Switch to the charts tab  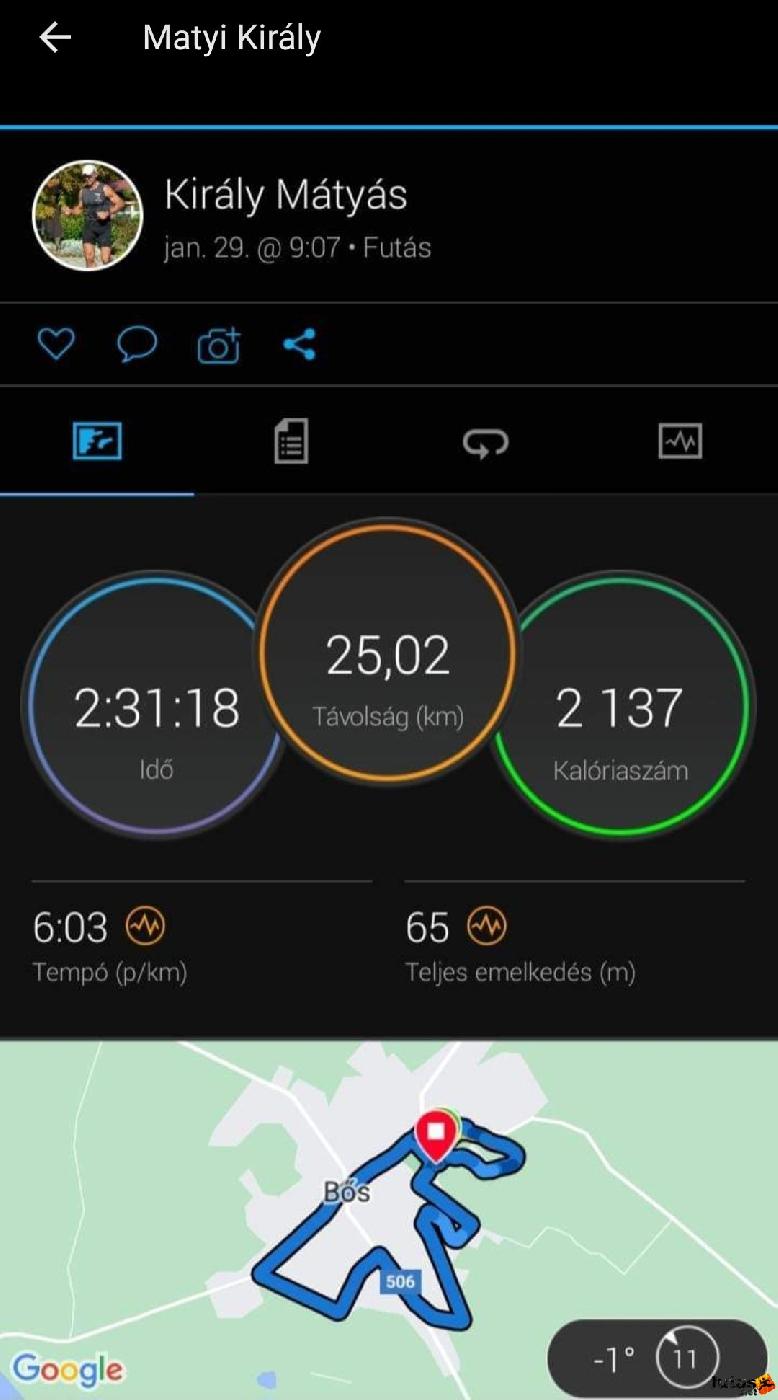coord(680,441)
